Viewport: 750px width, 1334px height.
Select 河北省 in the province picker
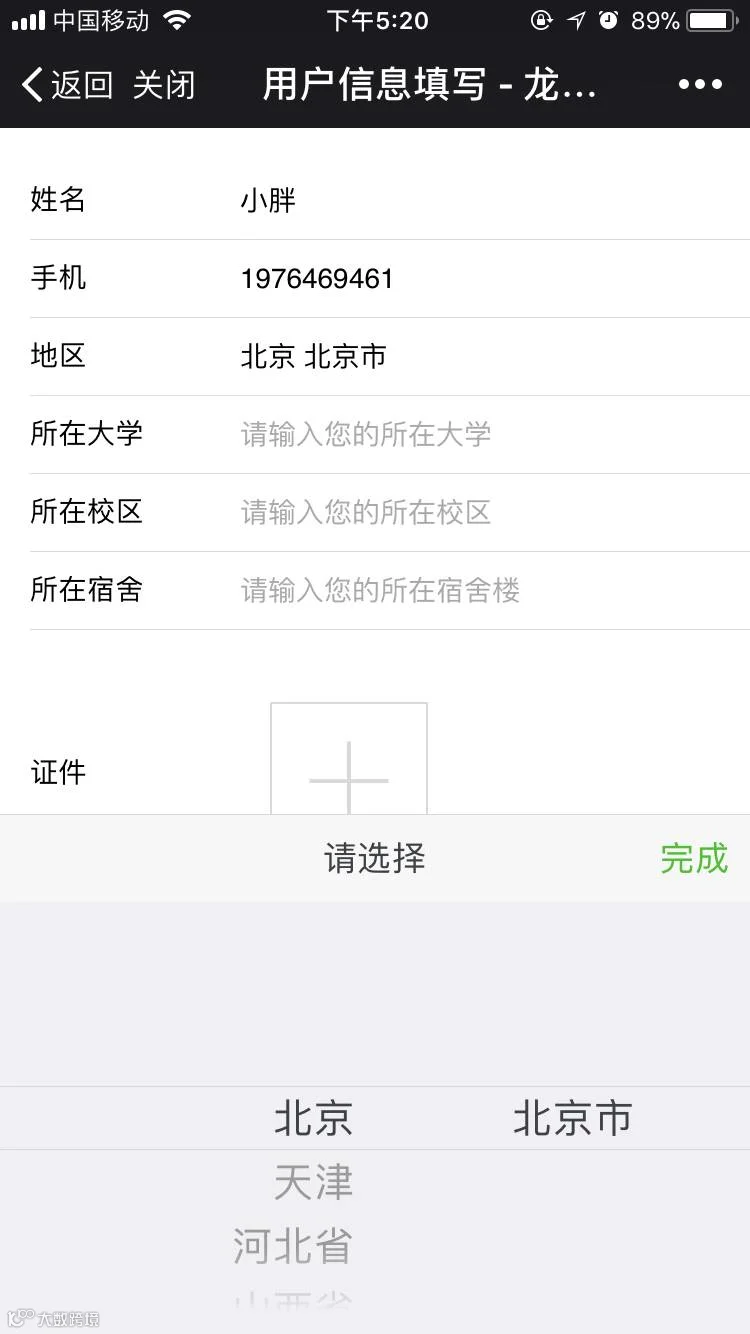click(x=293, y=1246)
